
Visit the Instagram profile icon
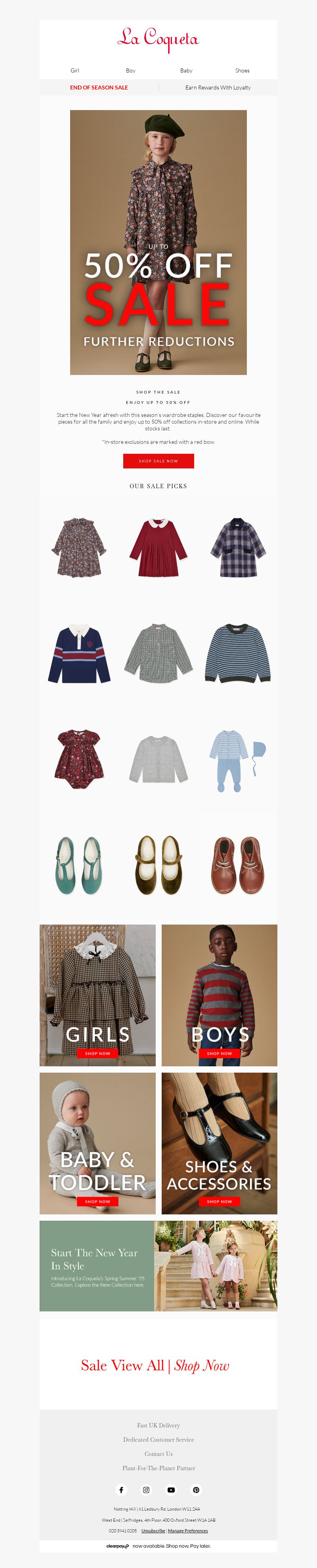coord(146,1490)
